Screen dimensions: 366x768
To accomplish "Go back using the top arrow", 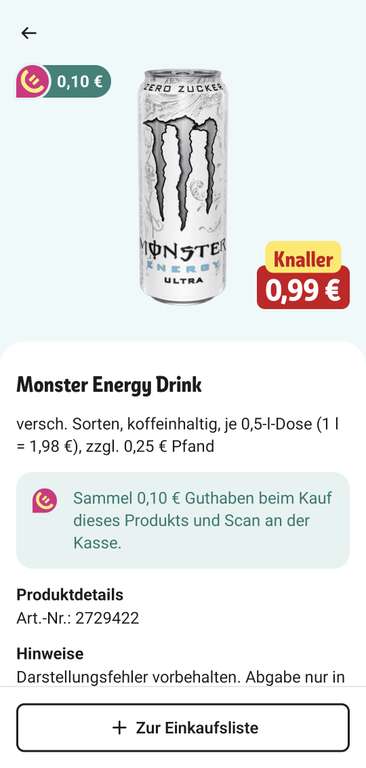I will pos(28,33).
